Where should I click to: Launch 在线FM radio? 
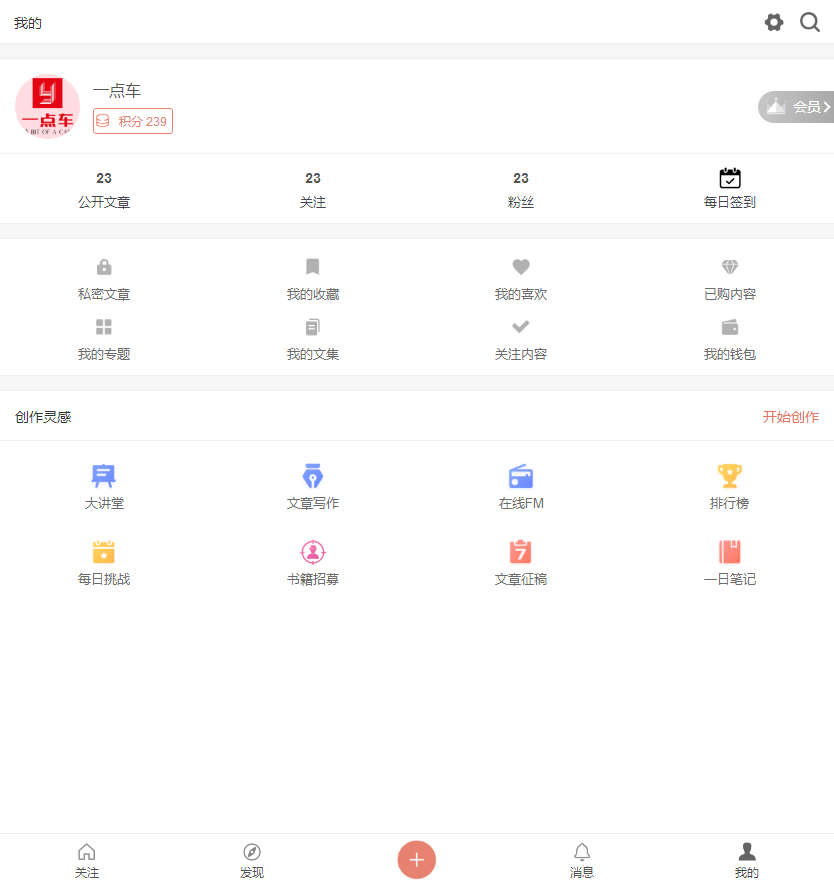pos(521,487)
